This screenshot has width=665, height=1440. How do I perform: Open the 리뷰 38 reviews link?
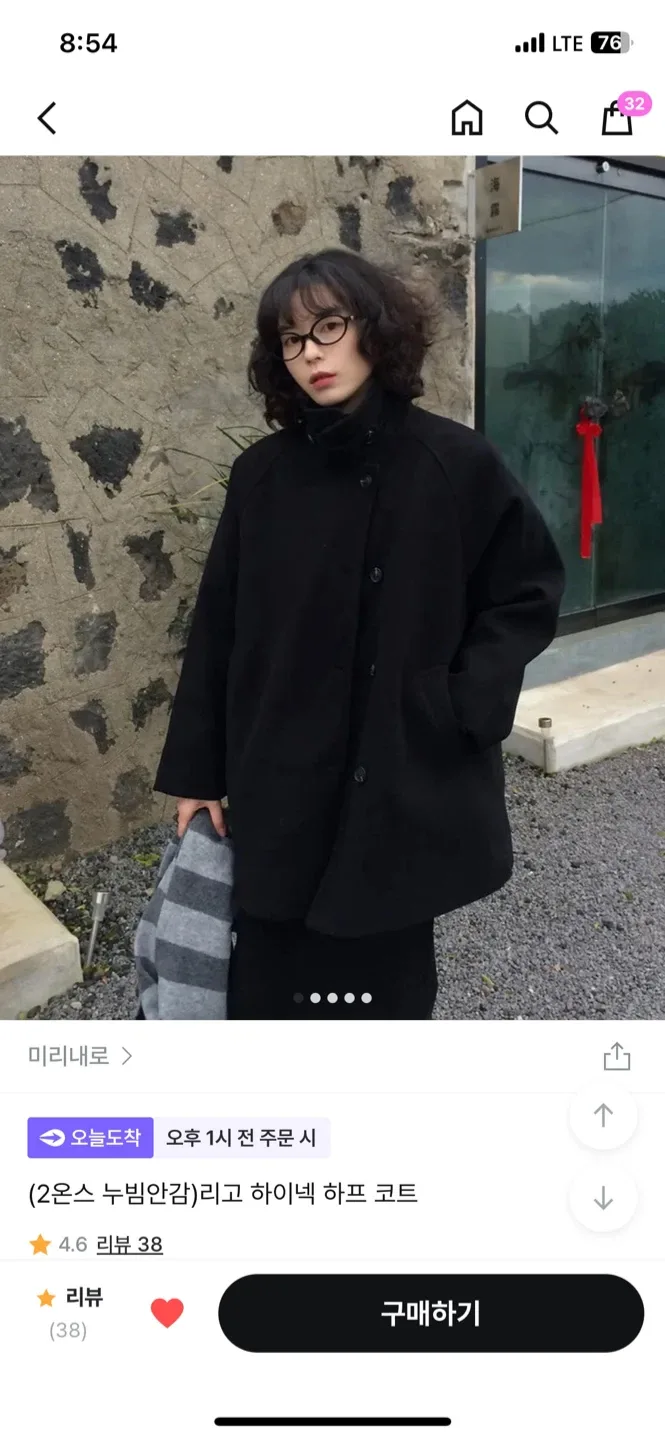(x=129, y=1244)
